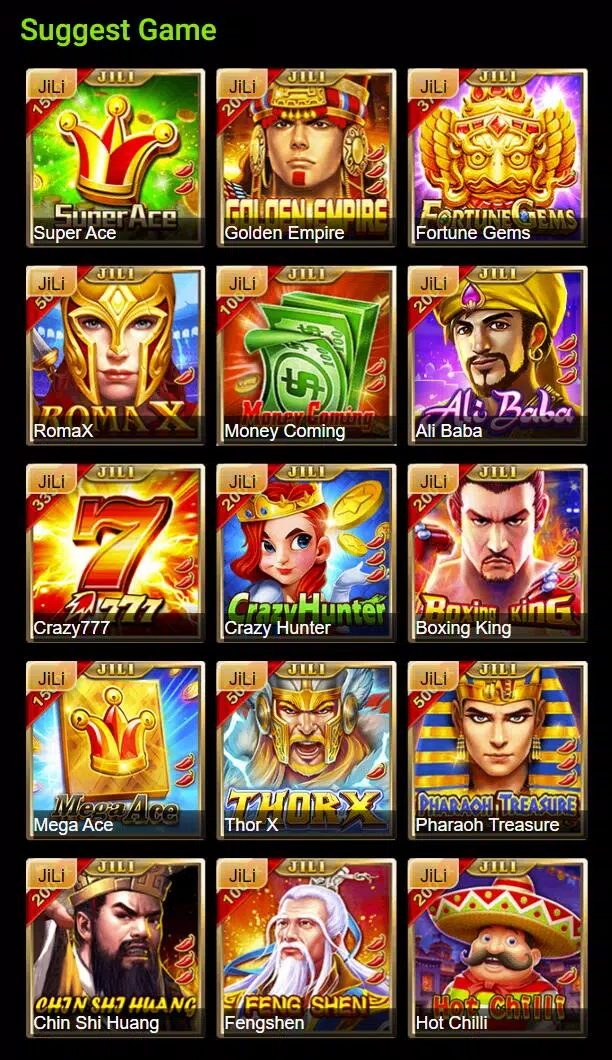Screen dimensions: 612x1060
Task: Launch Golden Empire slot
Action: (306, 157)
